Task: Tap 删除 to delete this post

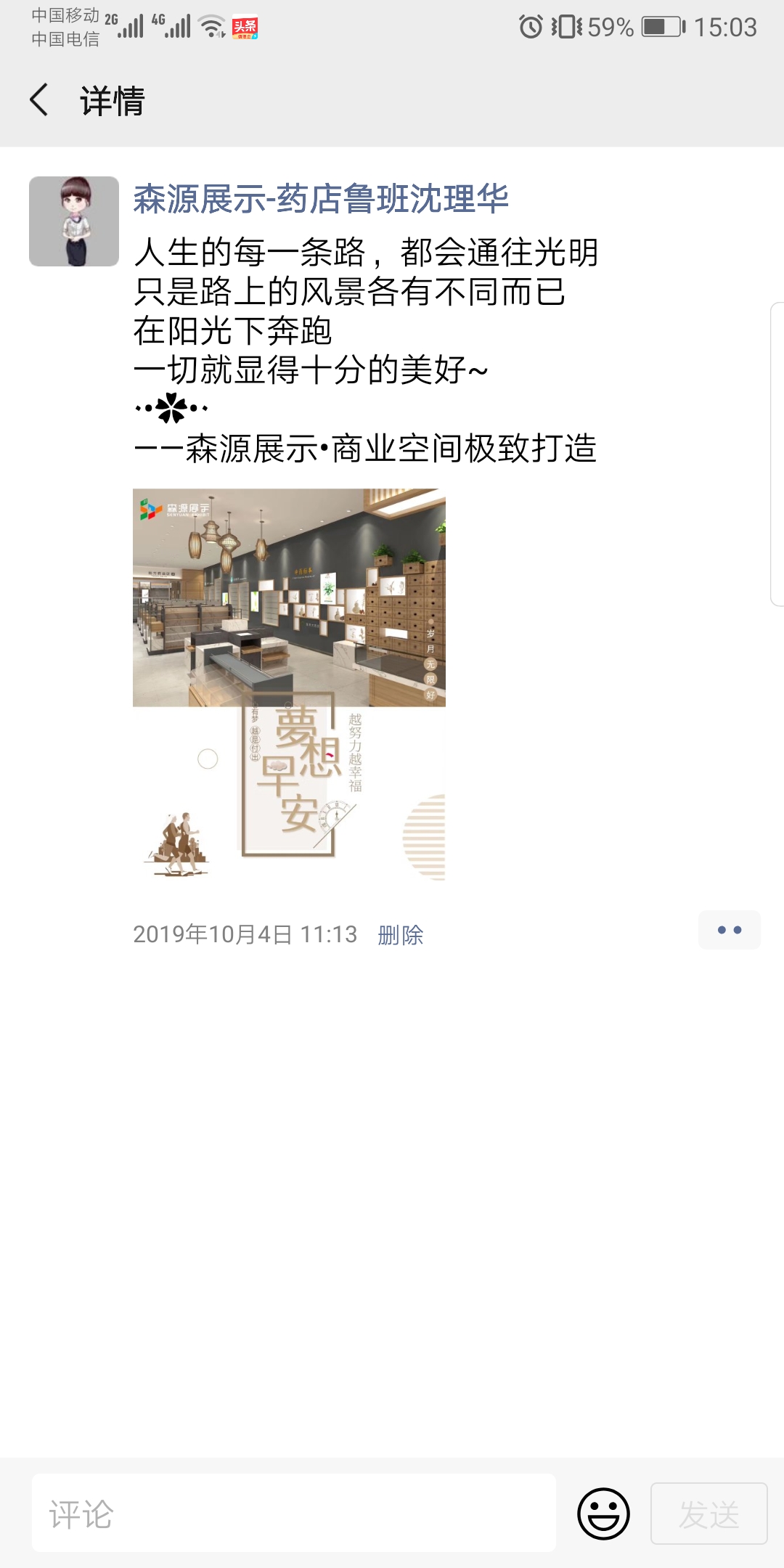Action: pyautogui.click(x=400, y=934)
